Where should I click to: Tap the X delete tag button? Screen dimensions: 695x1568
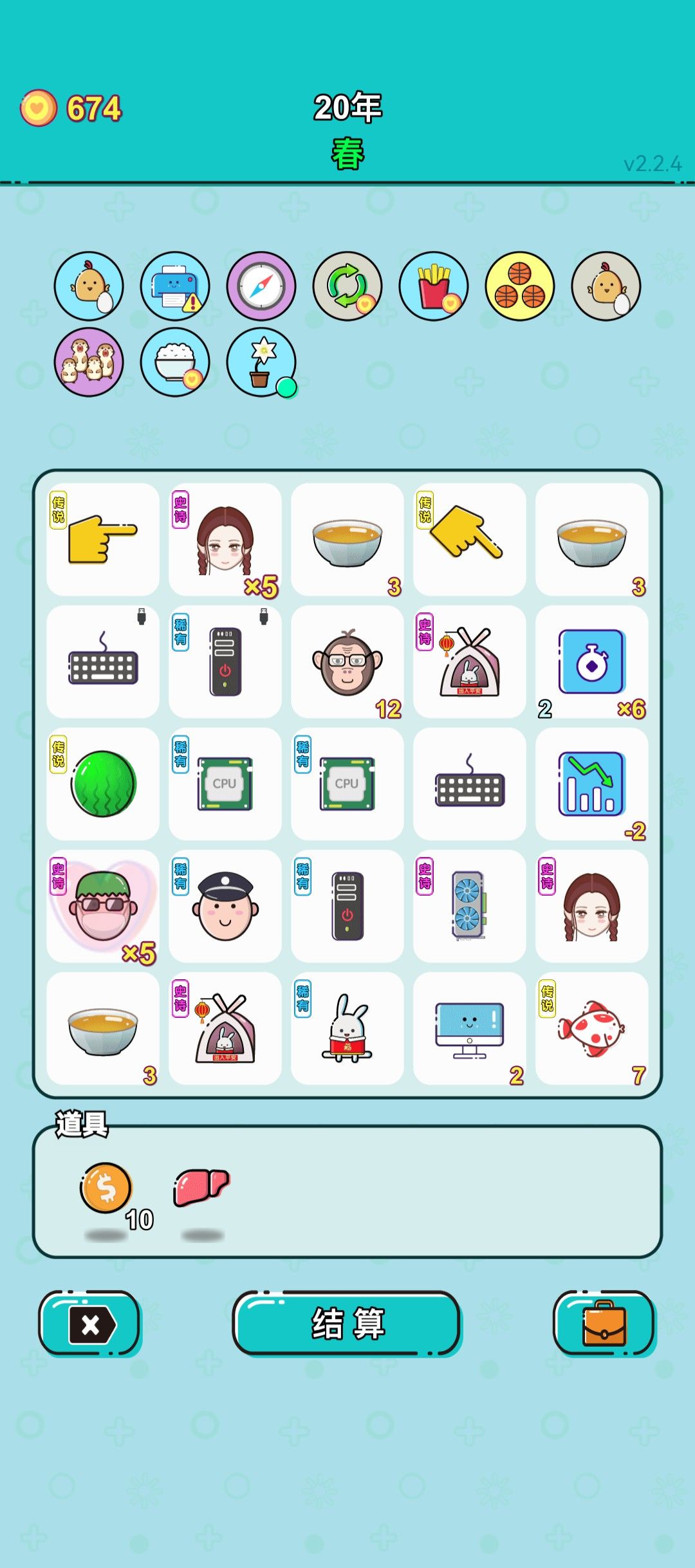coord(89,1323)
